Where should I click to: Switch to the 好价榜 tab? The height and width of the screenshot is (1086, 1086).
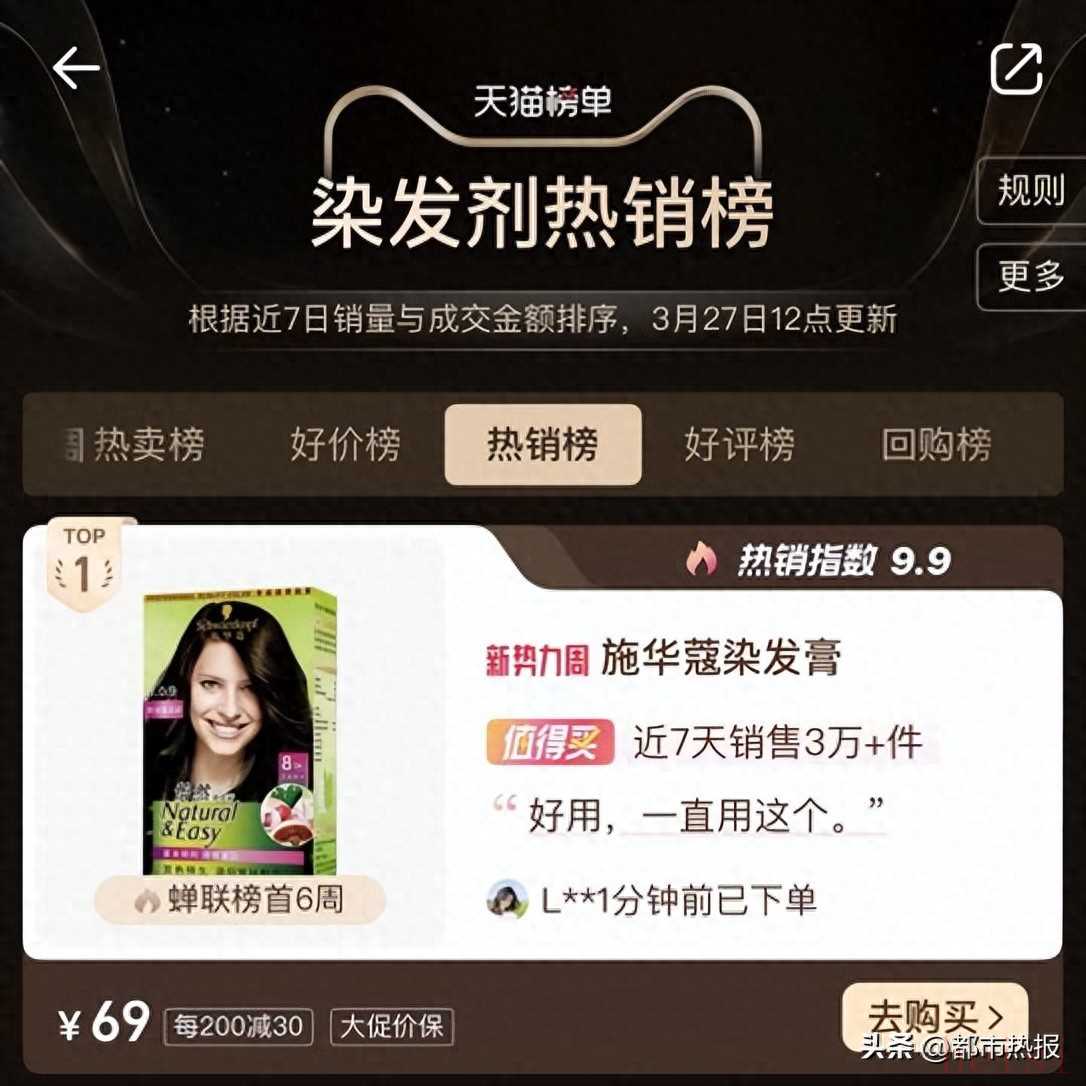(x=345, y=445)
